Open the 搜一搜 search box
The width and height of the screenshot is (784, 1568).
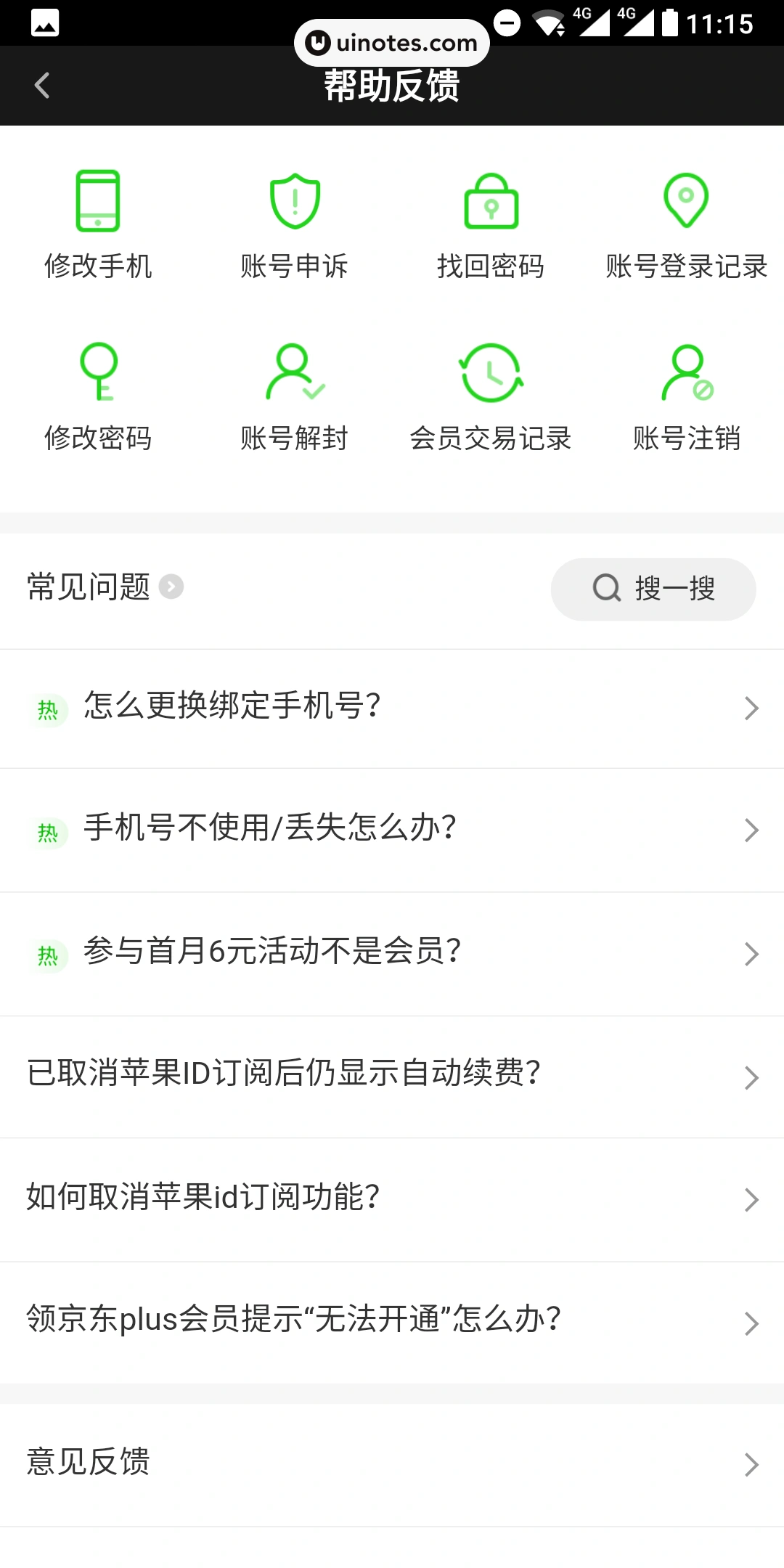click(x=653, y=589)
